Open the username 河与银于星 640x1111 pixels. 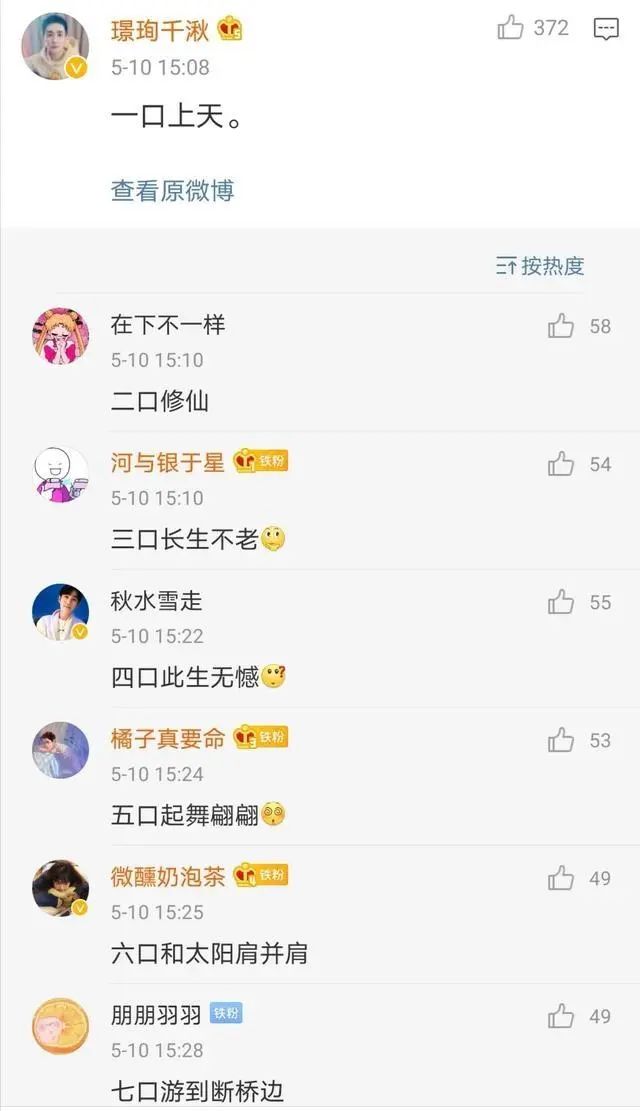[167, 462]
